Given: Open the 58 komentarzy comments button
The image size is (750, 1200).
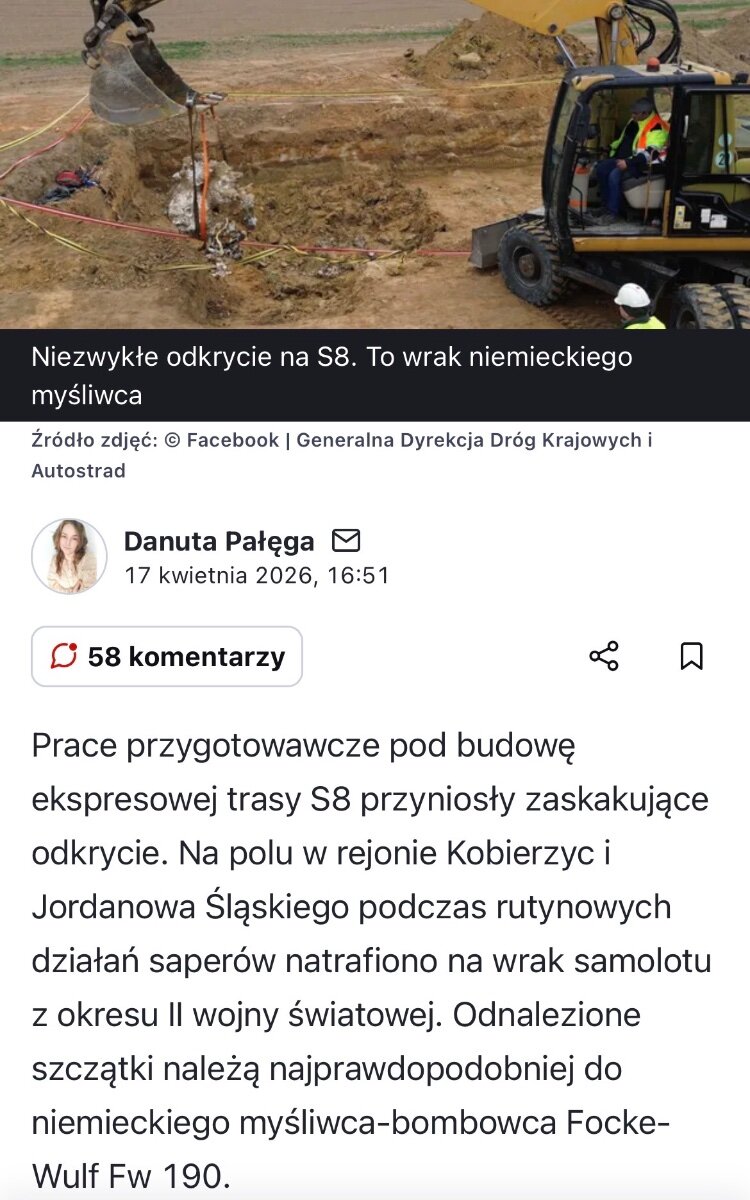Looking at the screenshot, I should pyautogui.click(x=167, y=657).
